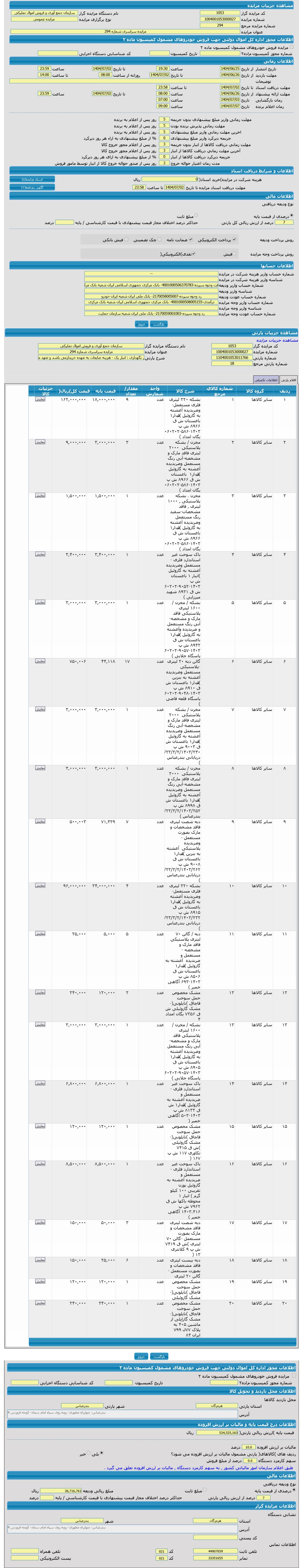Open the اسناد مزایده documents button
This screenshot has width=303, height=1568.
coord(32,179)
